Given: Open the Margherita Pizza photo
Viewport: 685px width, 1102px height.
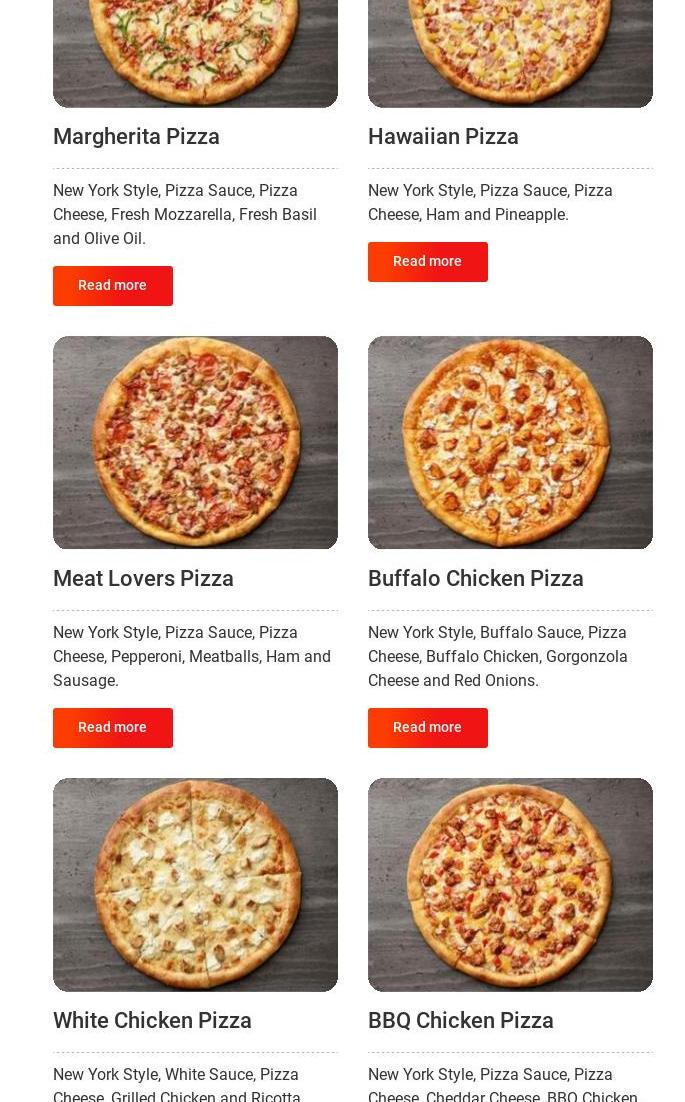Looking at the screenshot, I should [195, 52].
